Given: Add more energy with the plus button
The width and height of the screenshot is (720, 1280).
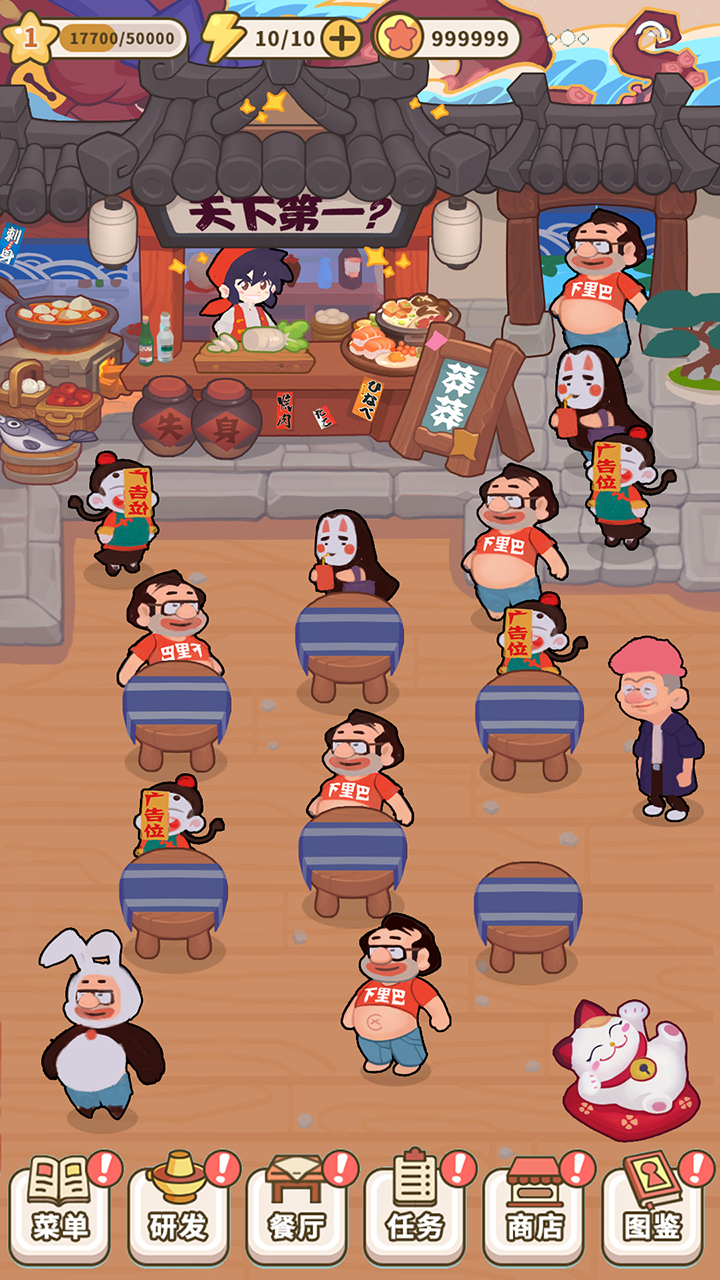Looking at the screenshot, I should point(343,39).
